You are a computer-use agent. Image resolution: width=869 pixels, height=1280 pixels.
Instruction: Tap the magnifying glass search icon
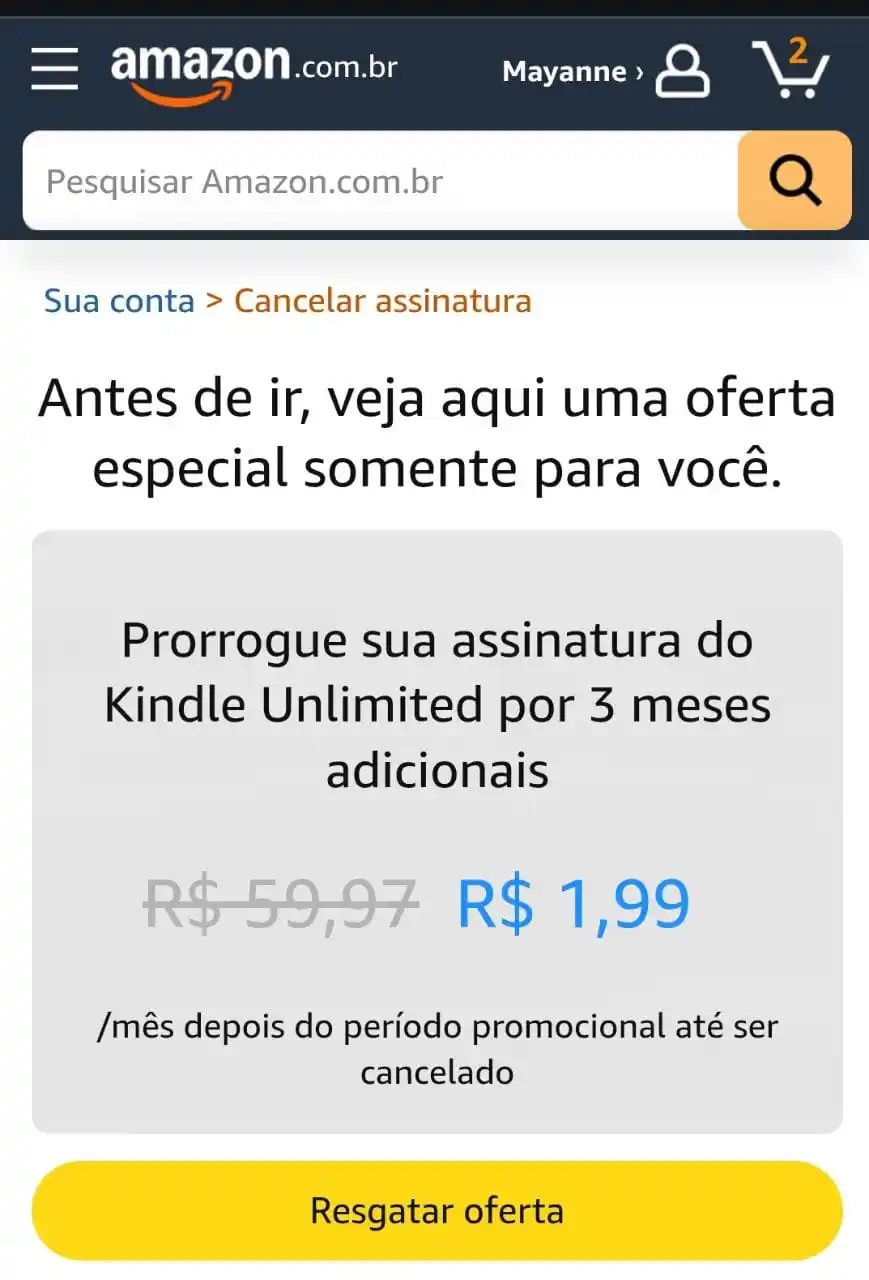(793, 180)
